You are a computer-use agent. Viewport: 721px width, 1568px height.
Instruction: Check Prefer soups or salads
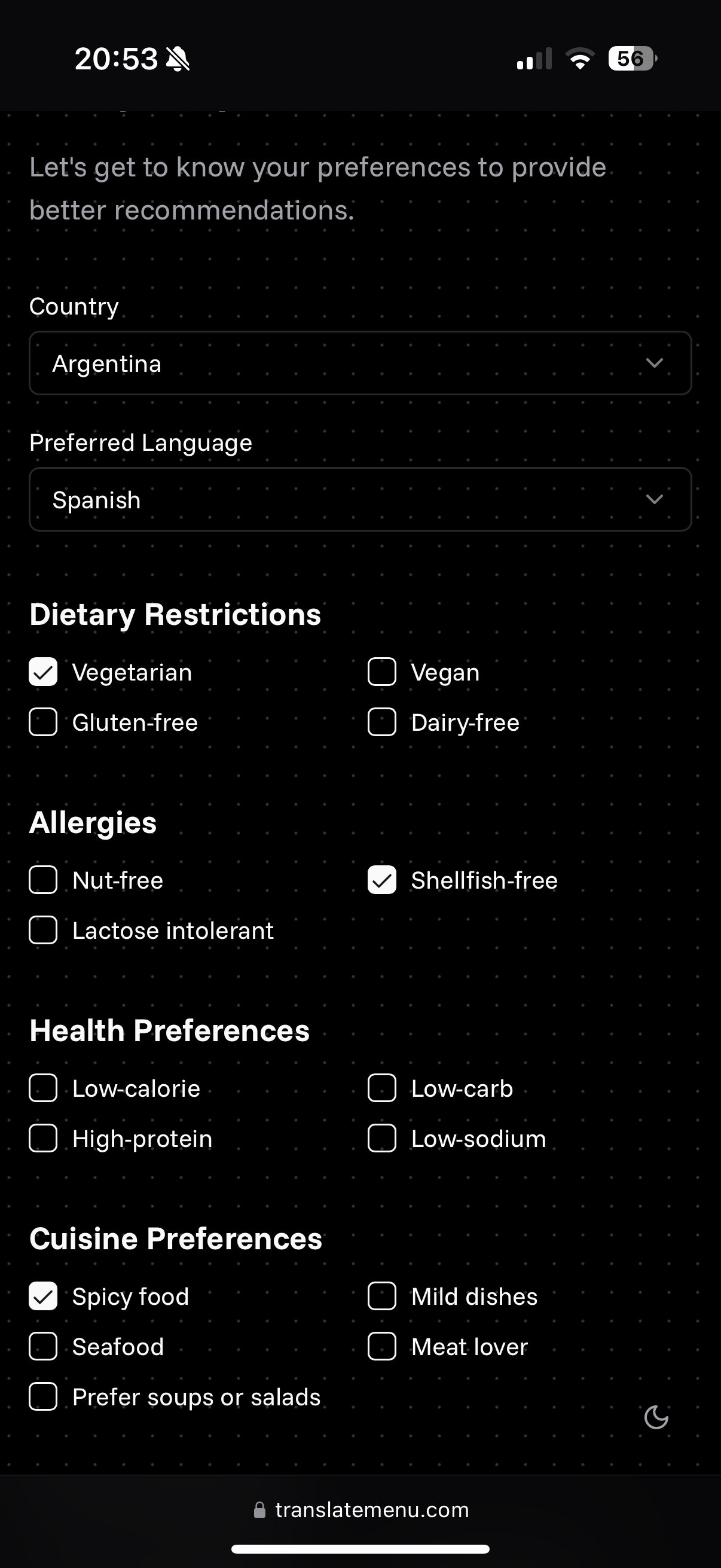pos(43,1397)
